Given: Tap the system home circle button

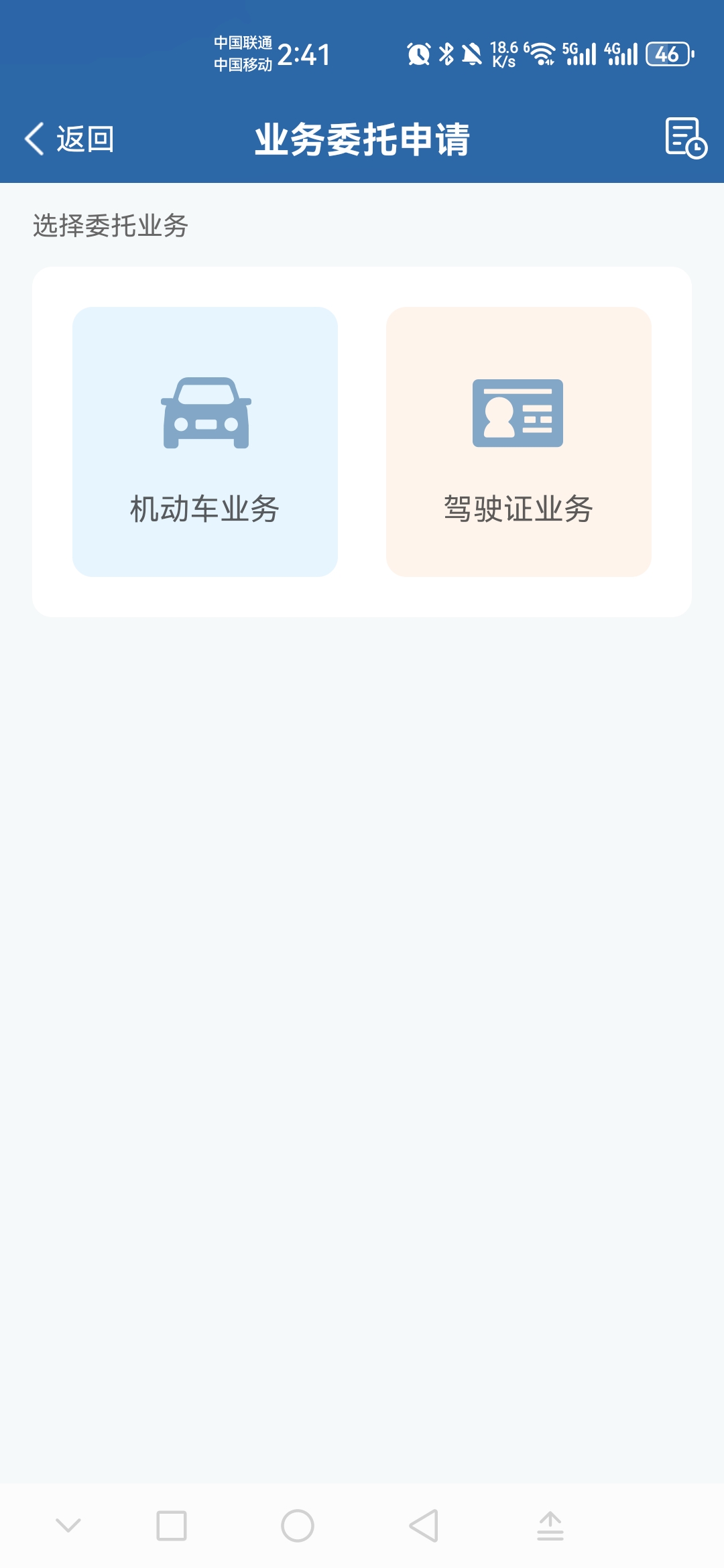Looking at the screenshot, I should pos(297,1526).
